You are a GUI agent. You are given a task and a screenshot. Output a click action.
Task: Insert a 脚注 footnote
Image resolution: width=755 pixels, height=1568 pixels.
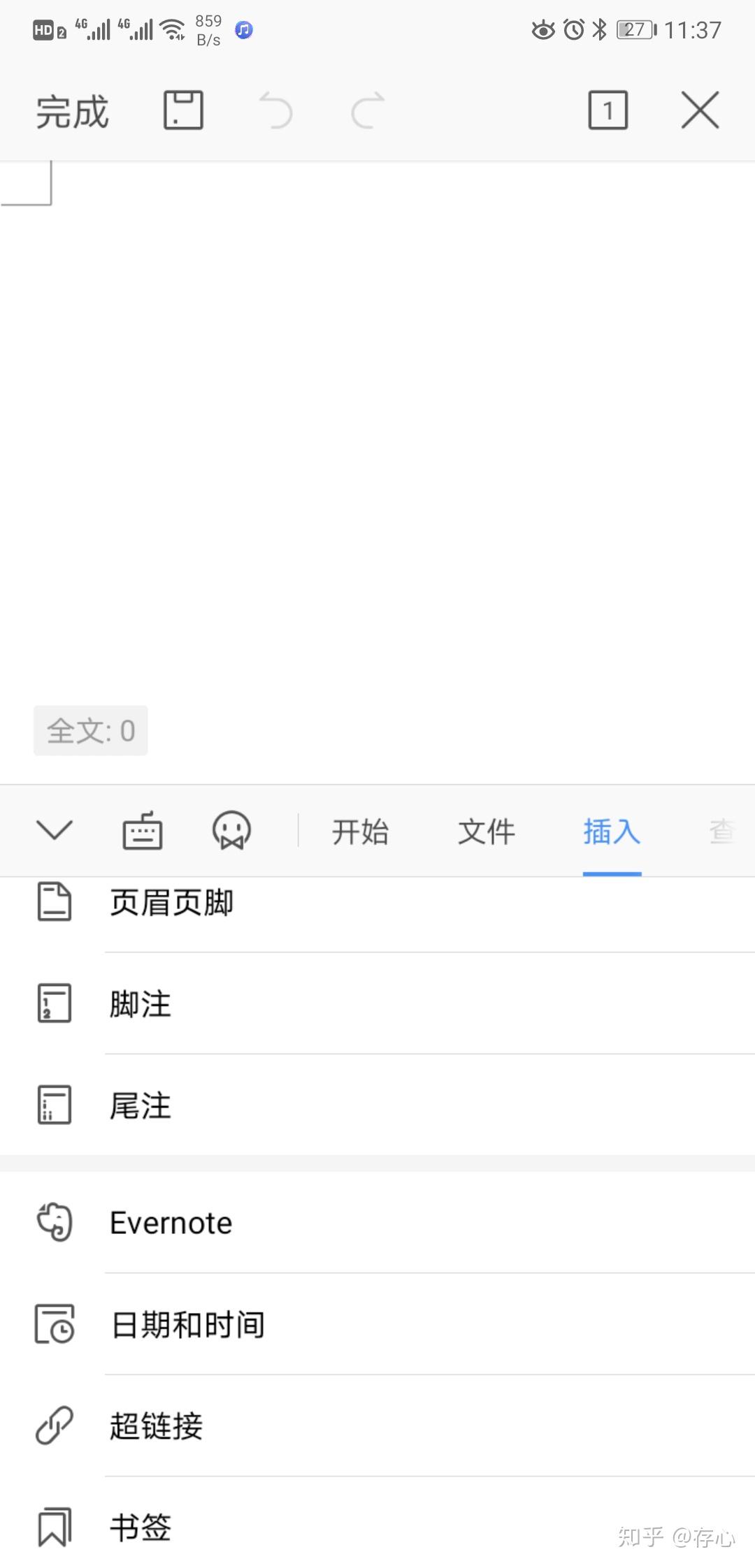(x=140, y=1003)
